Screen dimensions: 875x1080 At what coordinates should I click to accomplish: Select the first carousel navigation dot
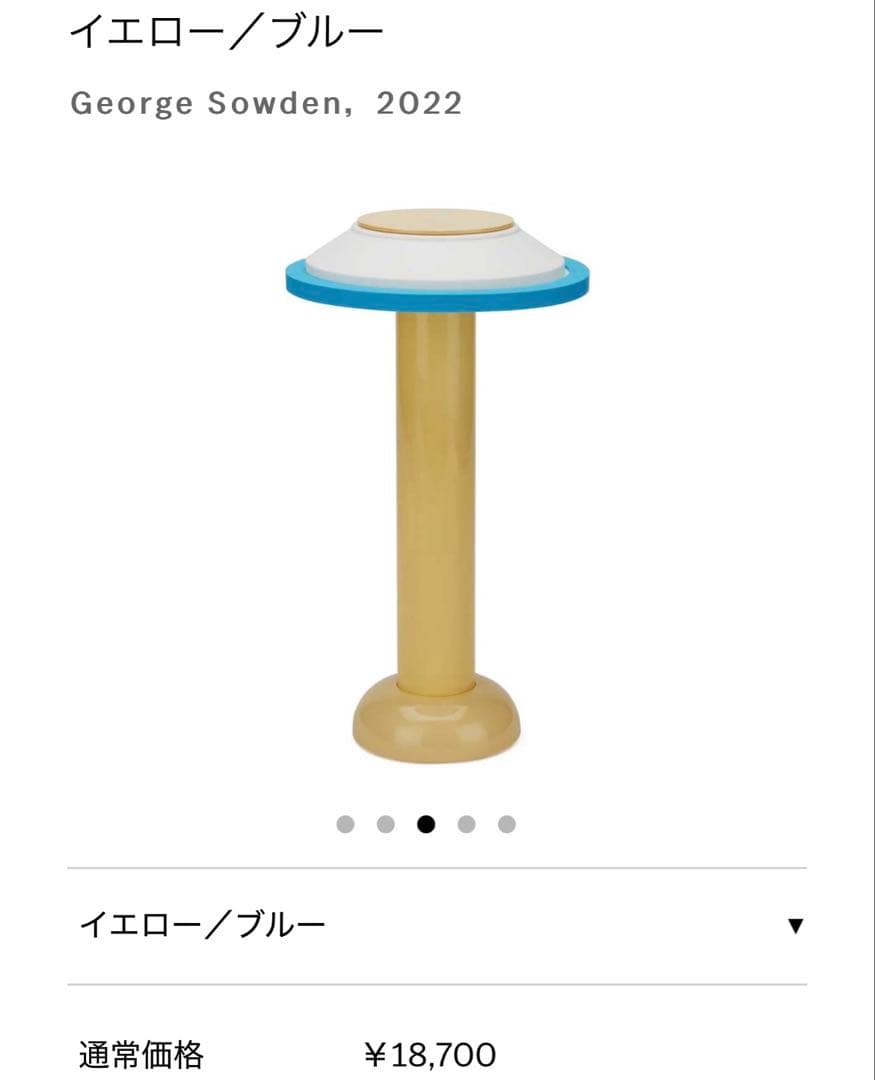pos(346,824)
